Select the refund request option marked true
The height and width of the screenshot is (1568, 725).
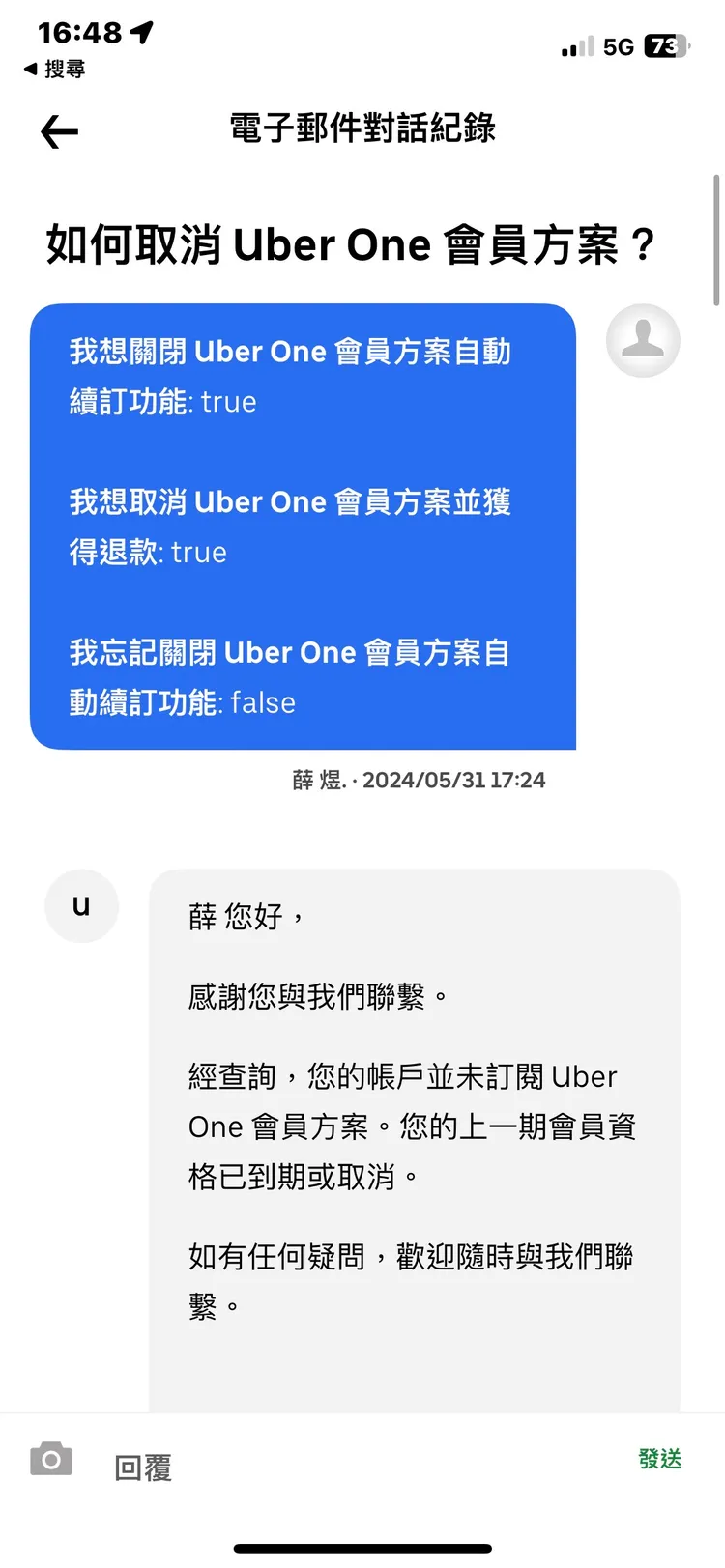(x=290, y=527)
